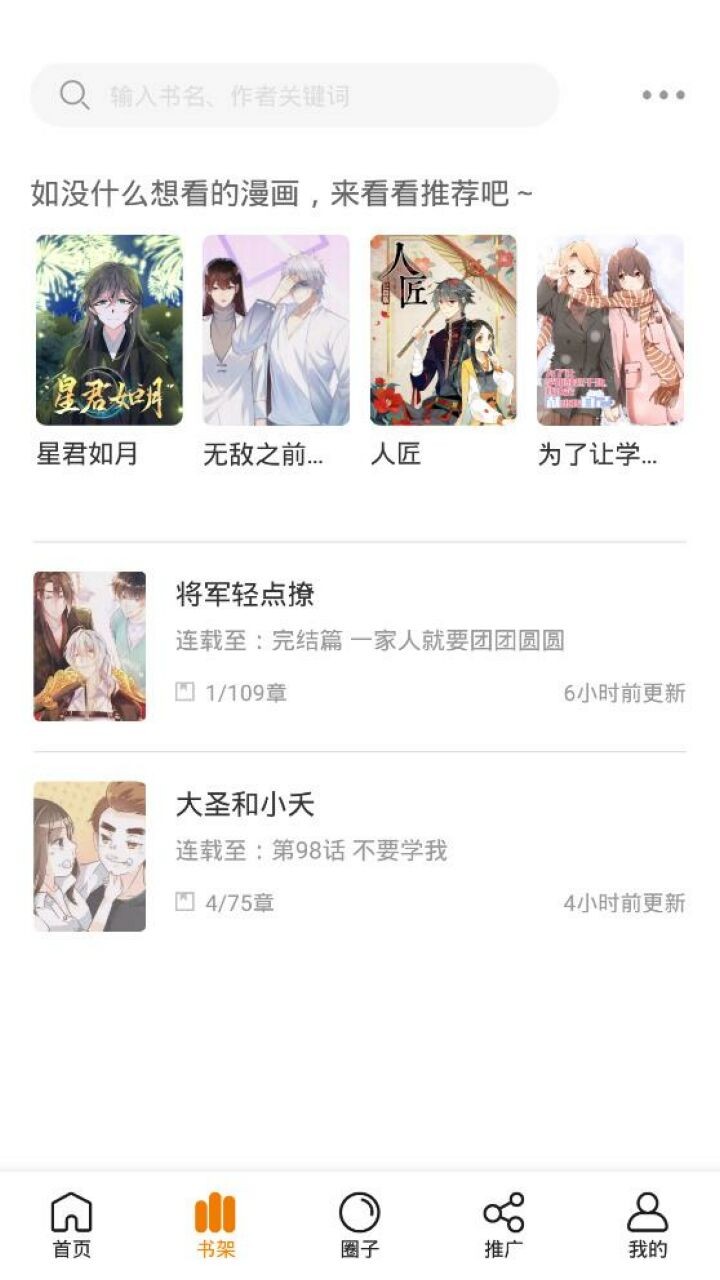Open the three-dot overflow menu

click(x=663, y=95)
